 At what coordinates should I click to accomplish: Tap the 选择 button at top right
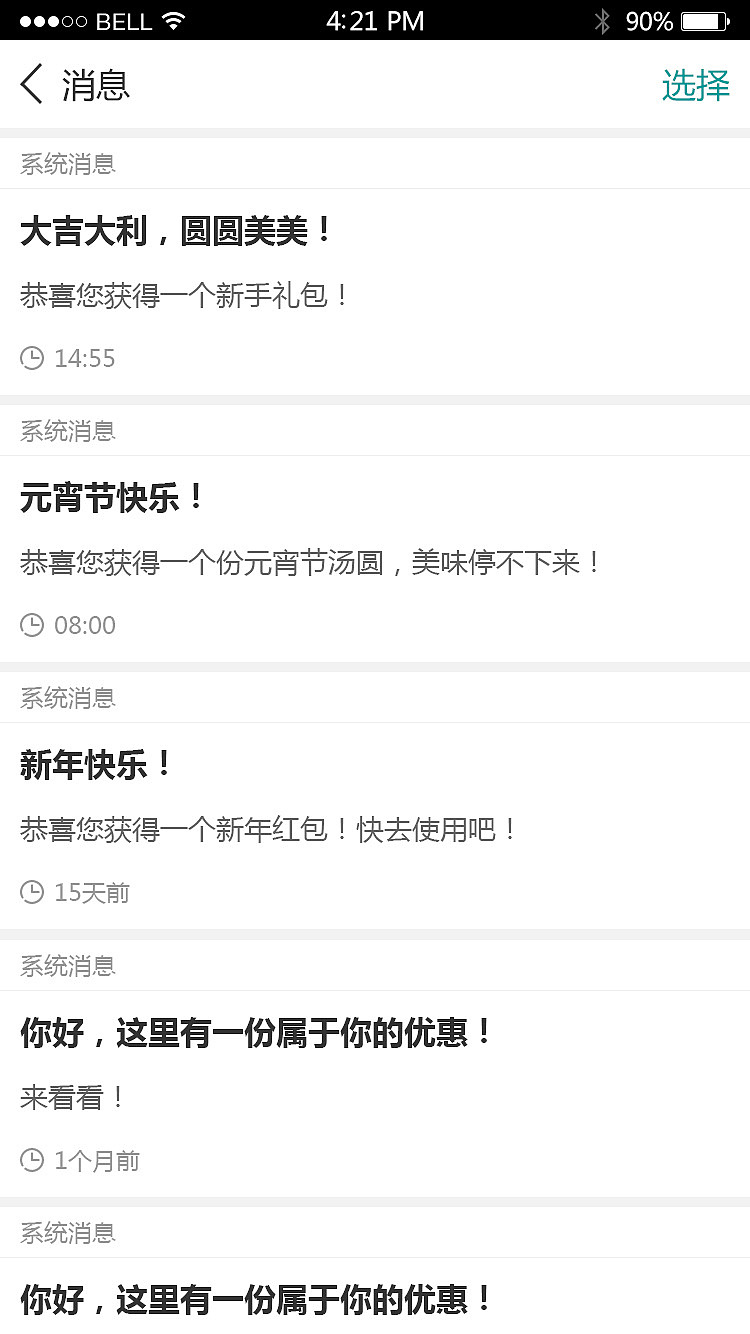696,86
